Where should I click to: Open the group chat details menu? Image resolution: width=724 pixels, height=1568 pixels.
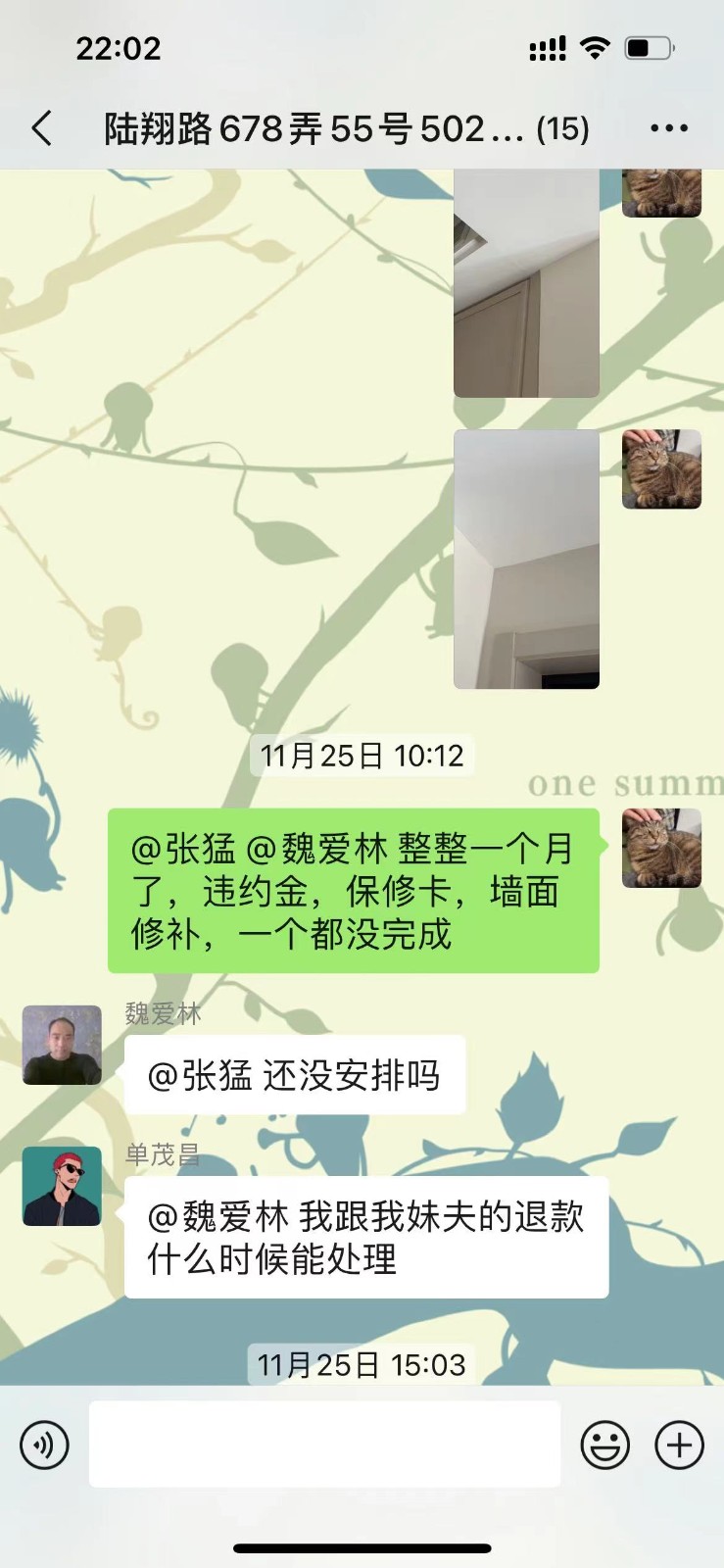click(669, 128)
